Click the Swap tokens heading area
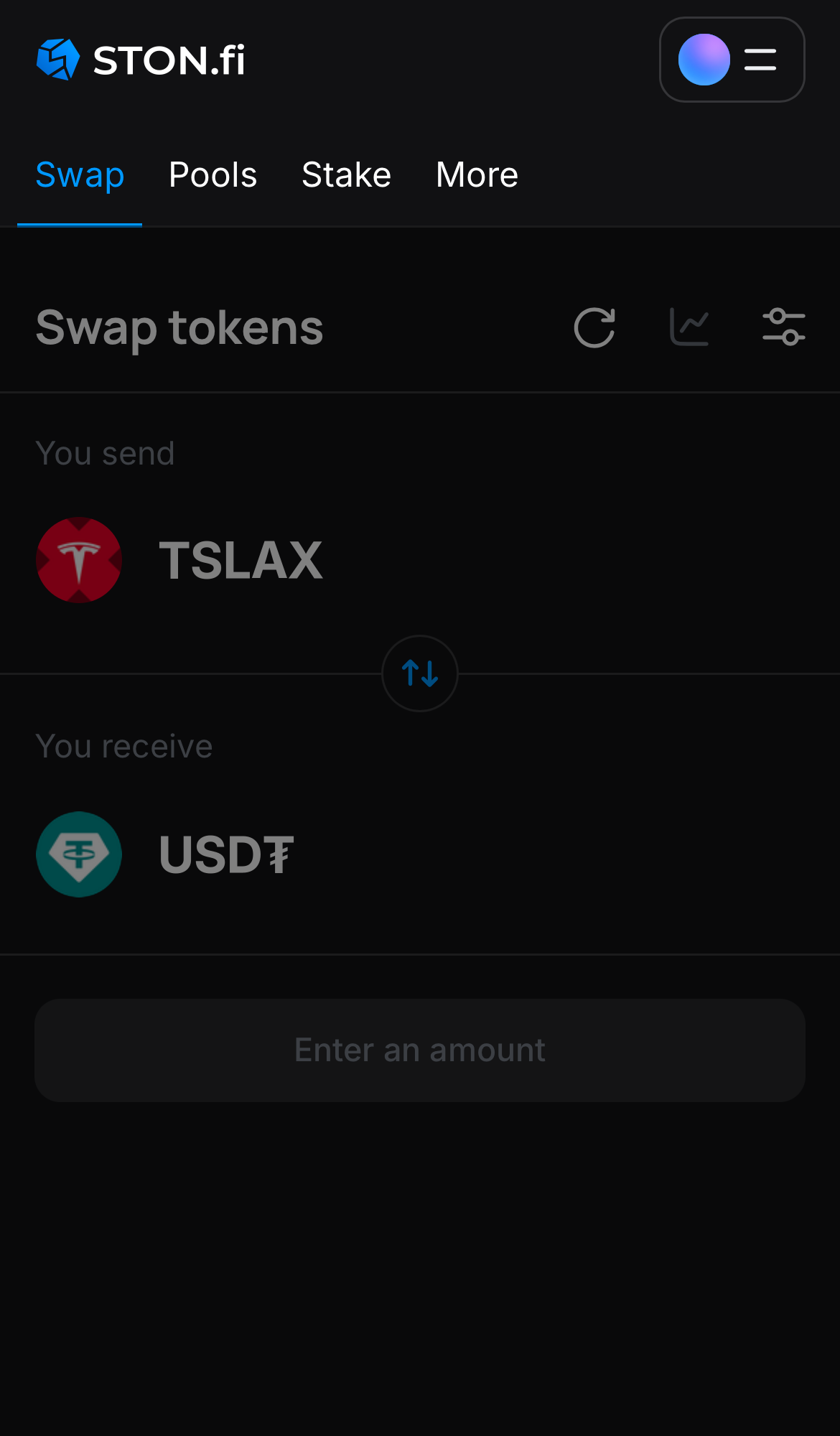Viewport: 840px width, 1436px height. pos(179,328)
